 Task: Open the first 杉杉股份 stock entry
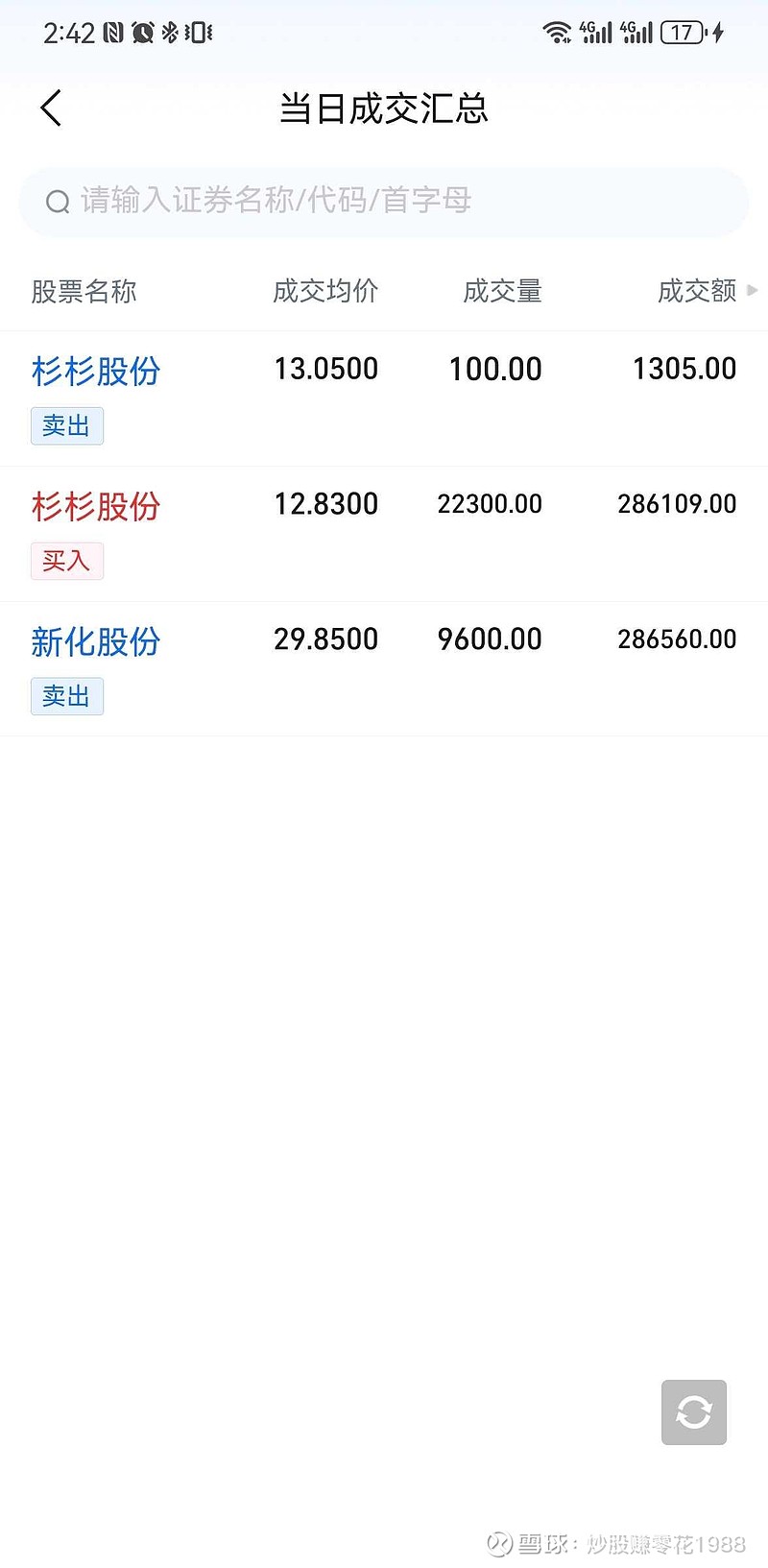pyautogui.click(x=94, y=372)
